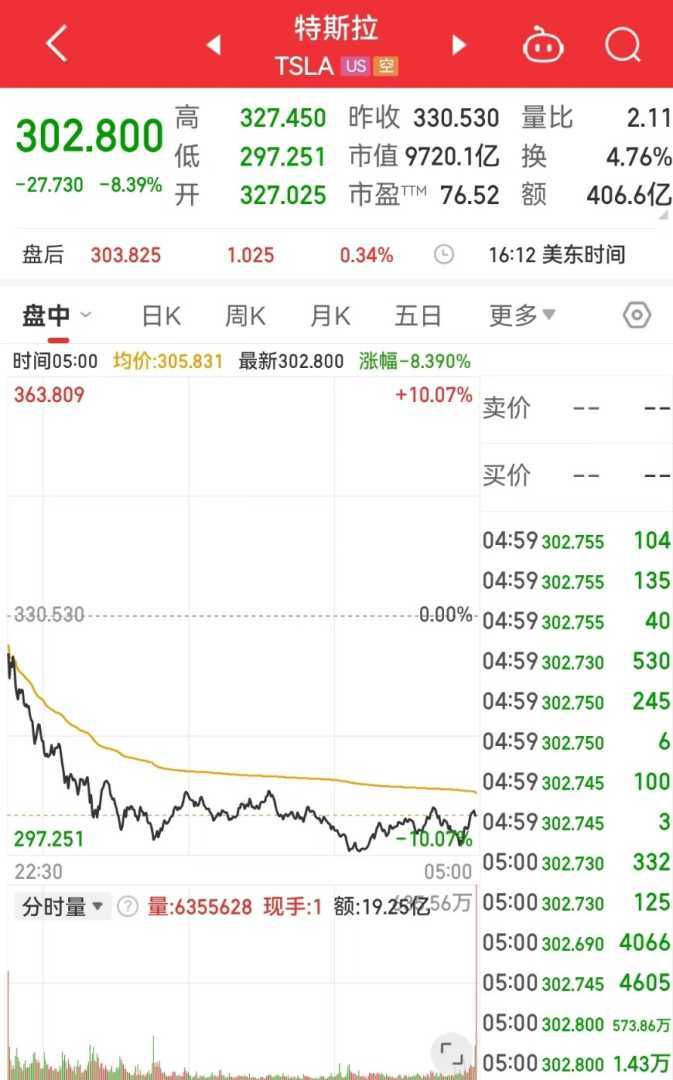Go back using the header arrow

pyautogui.click(x=57, y=44)
